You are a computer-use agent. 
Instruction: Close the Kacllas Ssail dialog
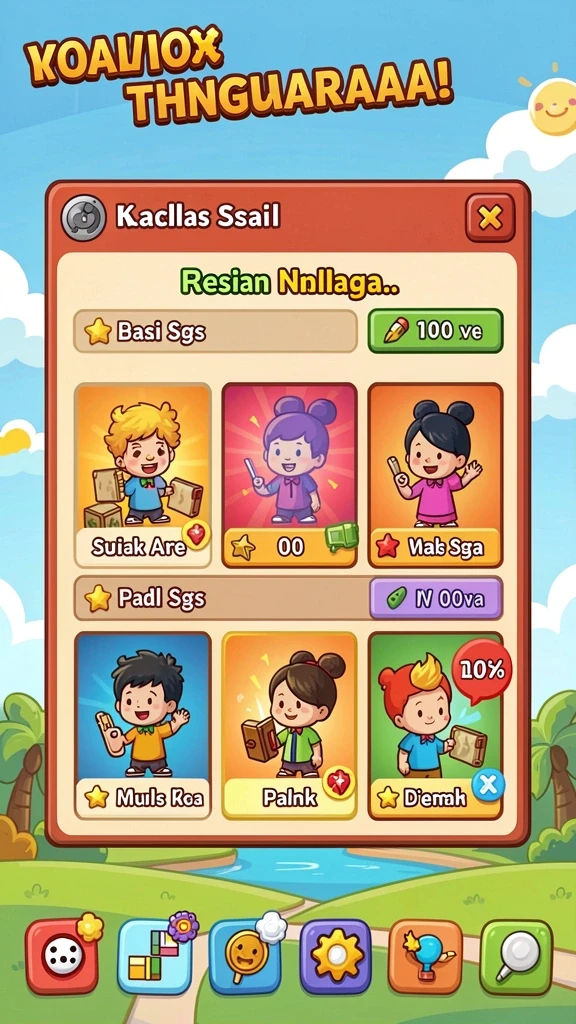pyautogui.click(x=490, y=217)
